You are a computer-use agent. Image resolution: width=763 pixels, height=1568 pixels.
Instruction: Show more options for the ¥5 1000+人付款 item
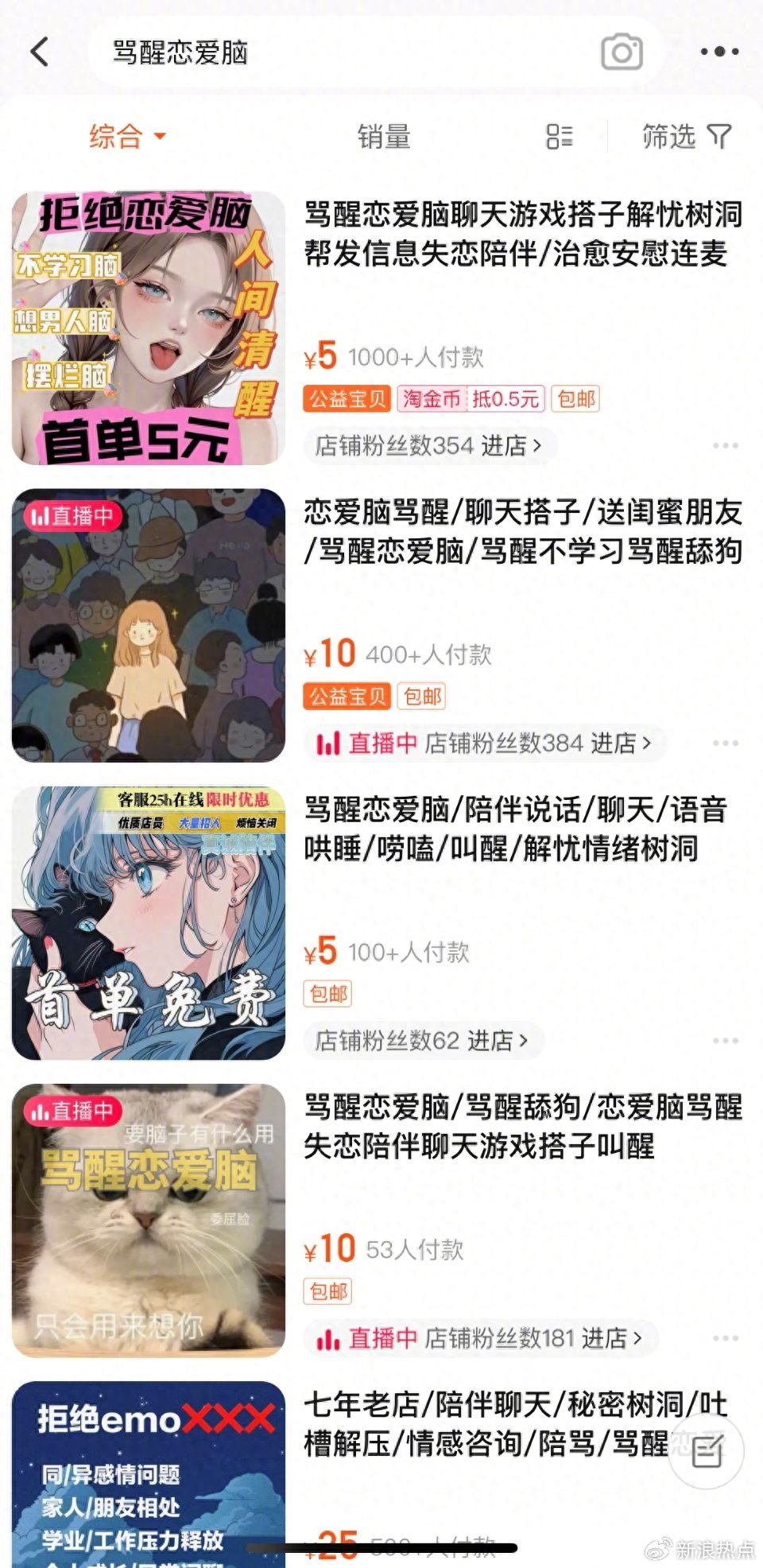pos(725,446)
